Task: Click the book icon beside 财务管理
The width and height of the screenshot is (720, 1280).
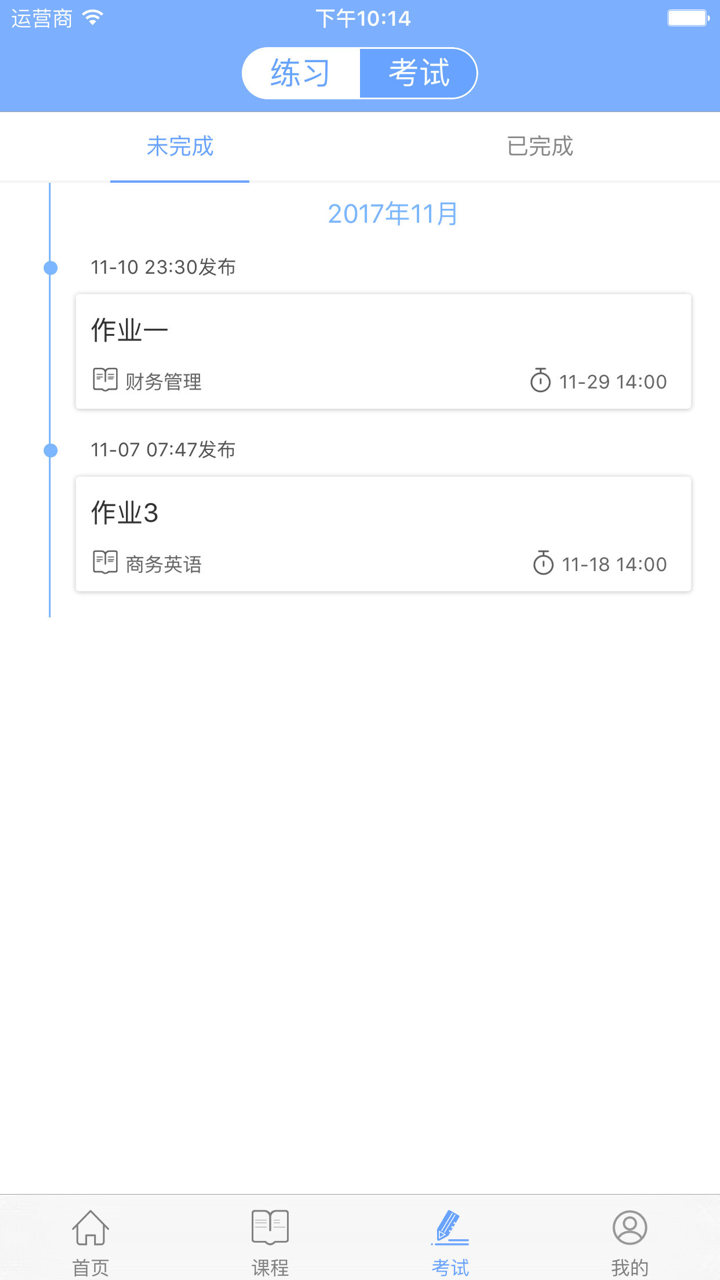Action: click(105, 380)
